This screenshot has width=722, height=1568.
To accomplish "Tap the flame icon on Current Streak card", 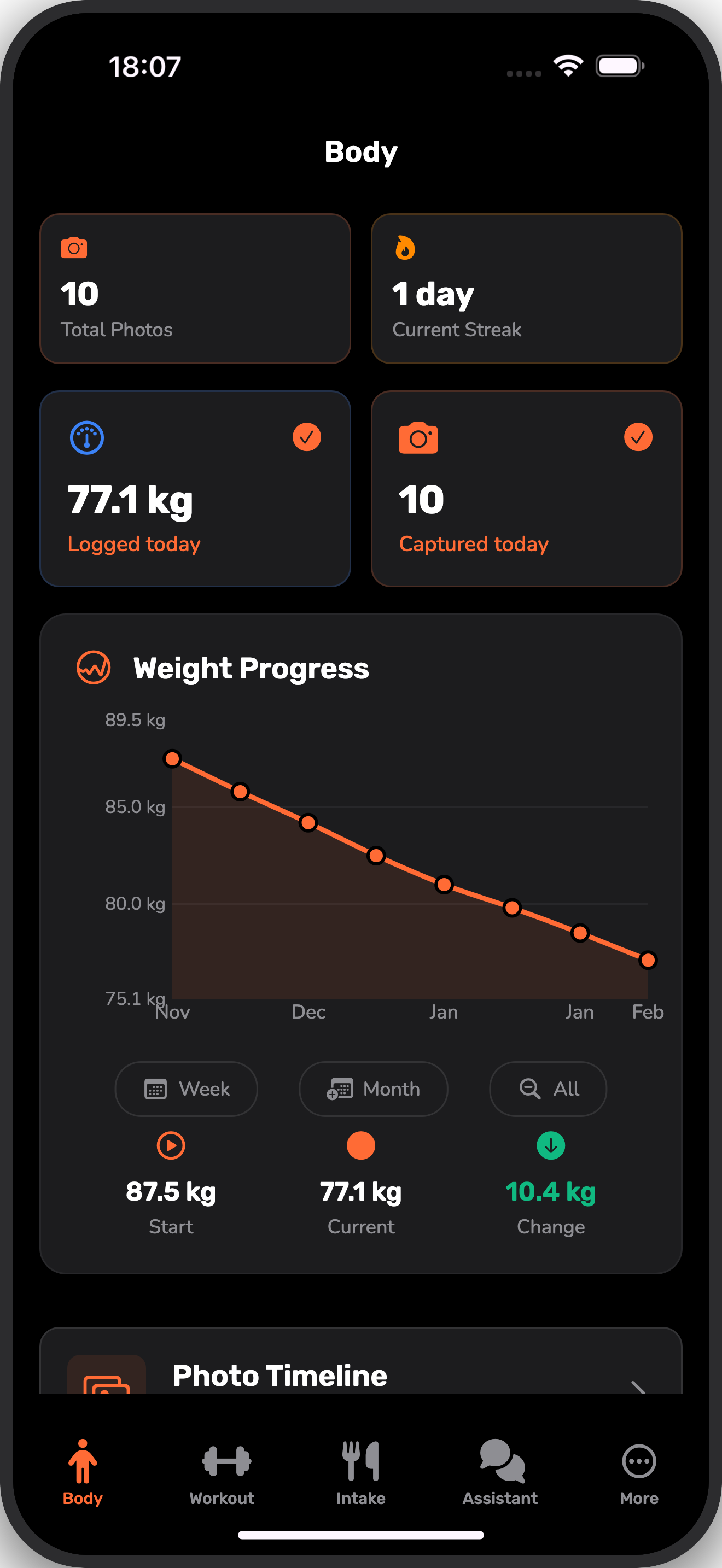I will pyautogui.click(x=404, y=247).
